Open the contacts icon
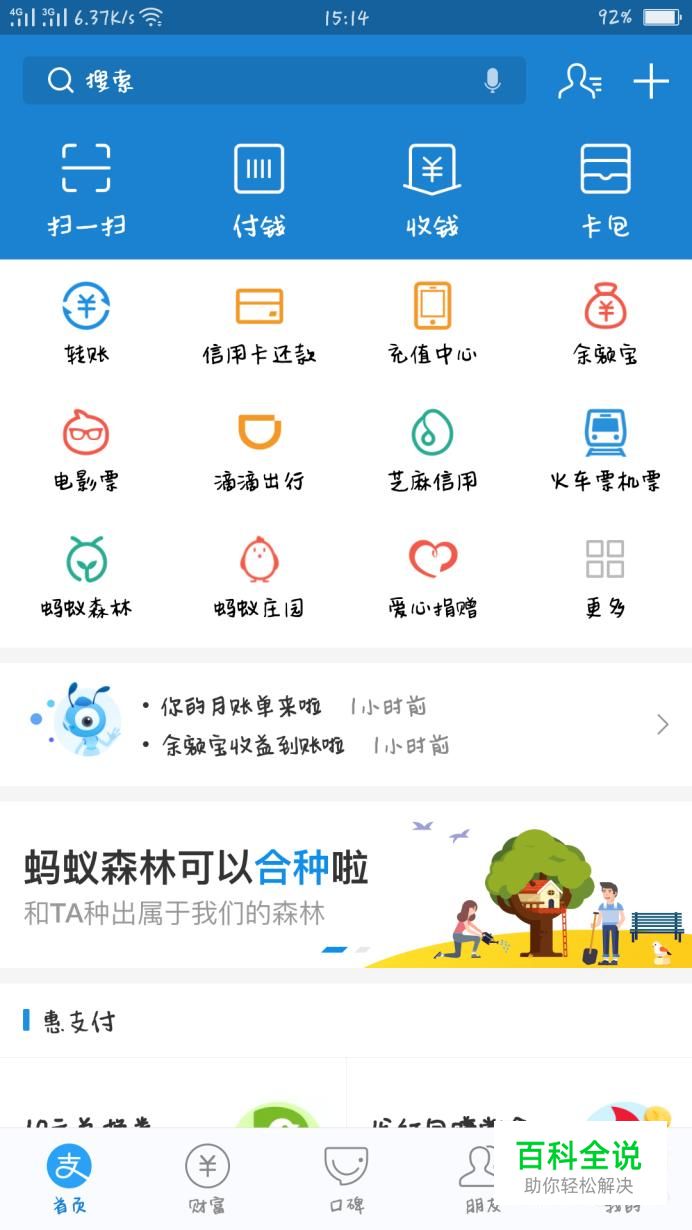 point(579,81)
